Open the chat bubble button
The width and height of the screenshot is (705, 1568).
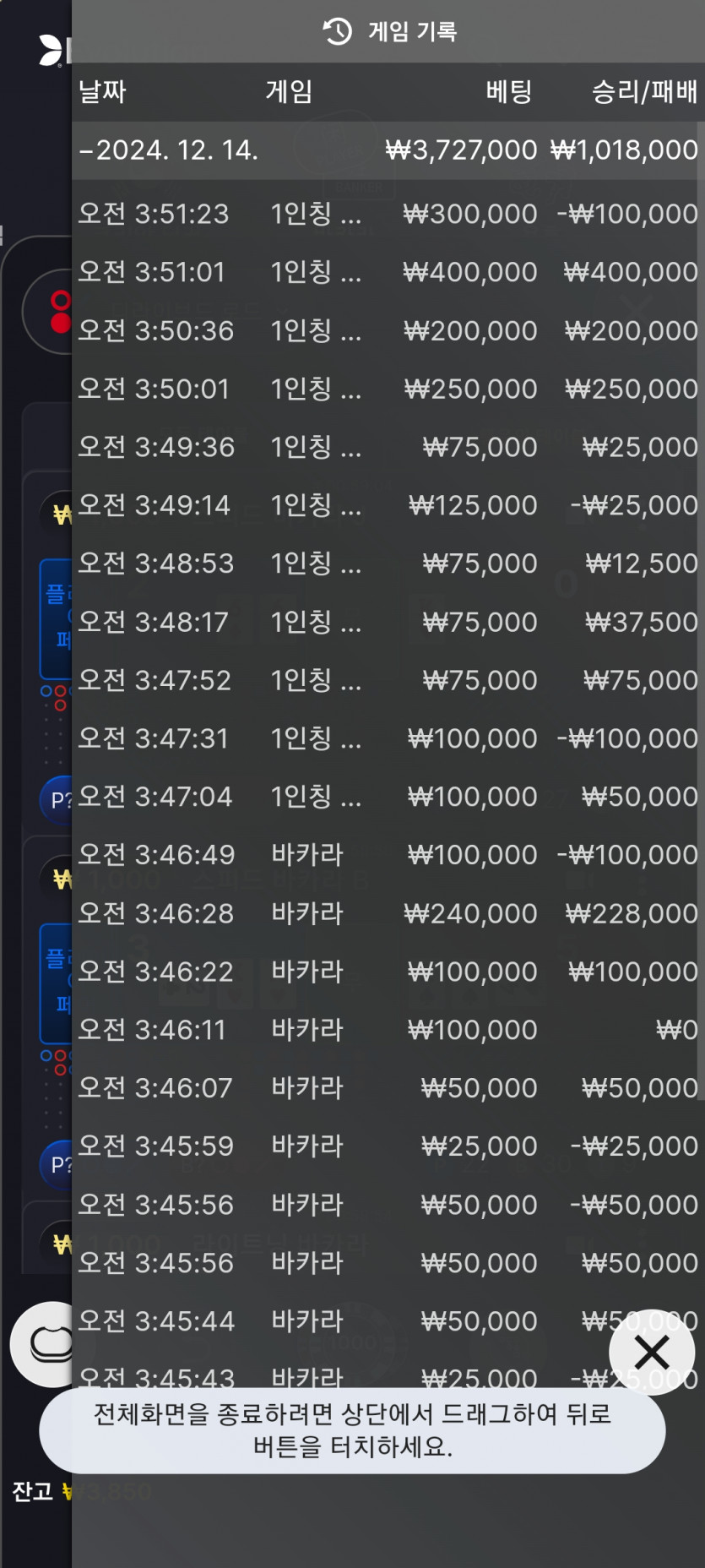44,1344
